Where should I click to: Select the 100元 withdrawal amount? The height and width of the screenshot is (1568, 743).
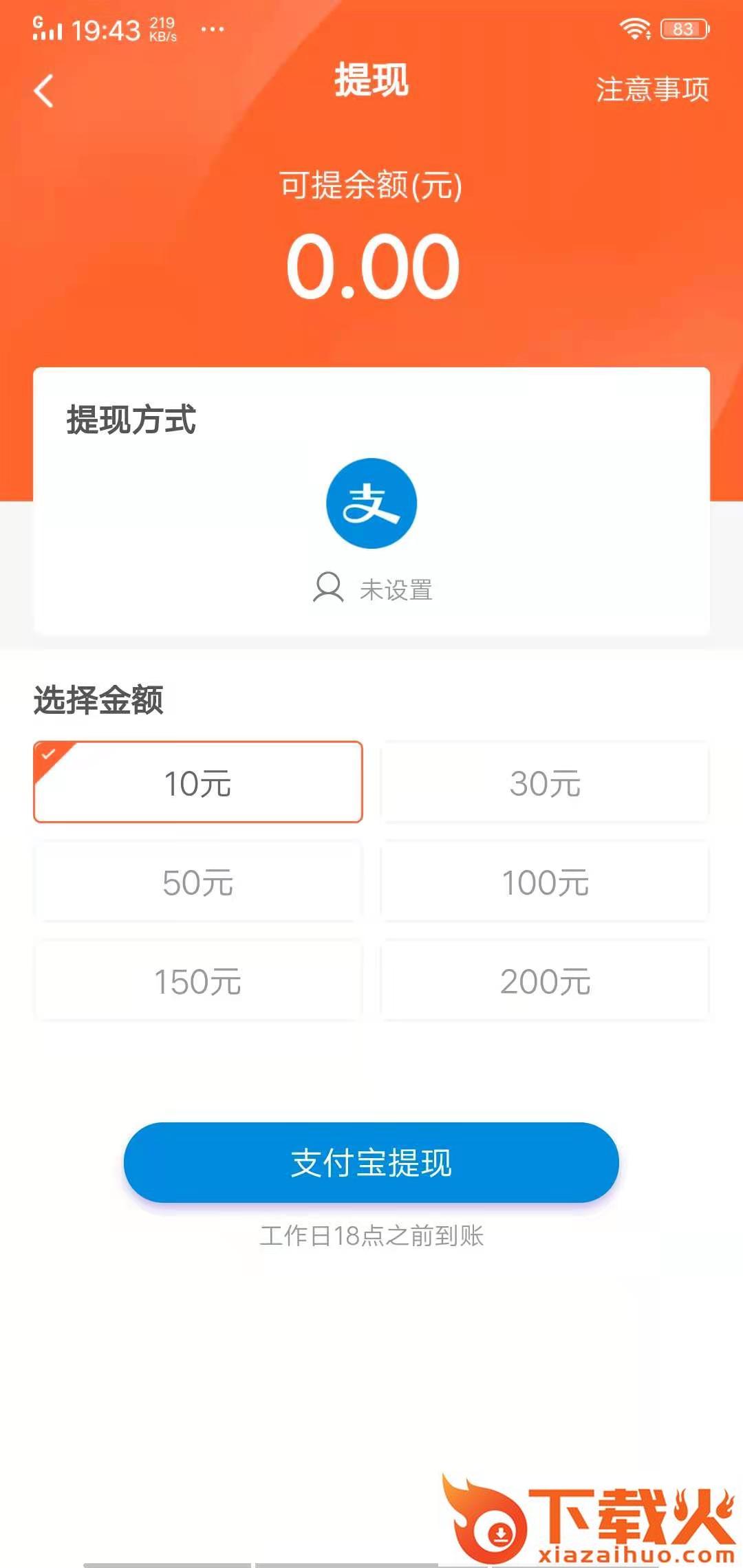(x=546, y=882)
